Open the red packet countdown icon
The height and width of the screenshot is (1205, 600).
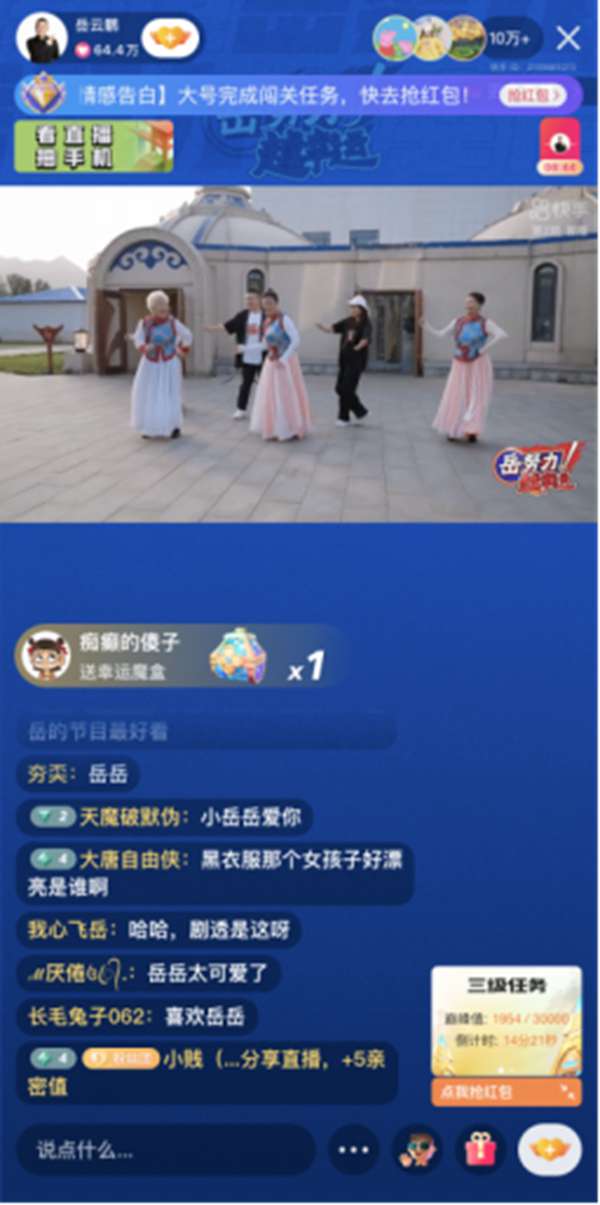pos(560,147)
